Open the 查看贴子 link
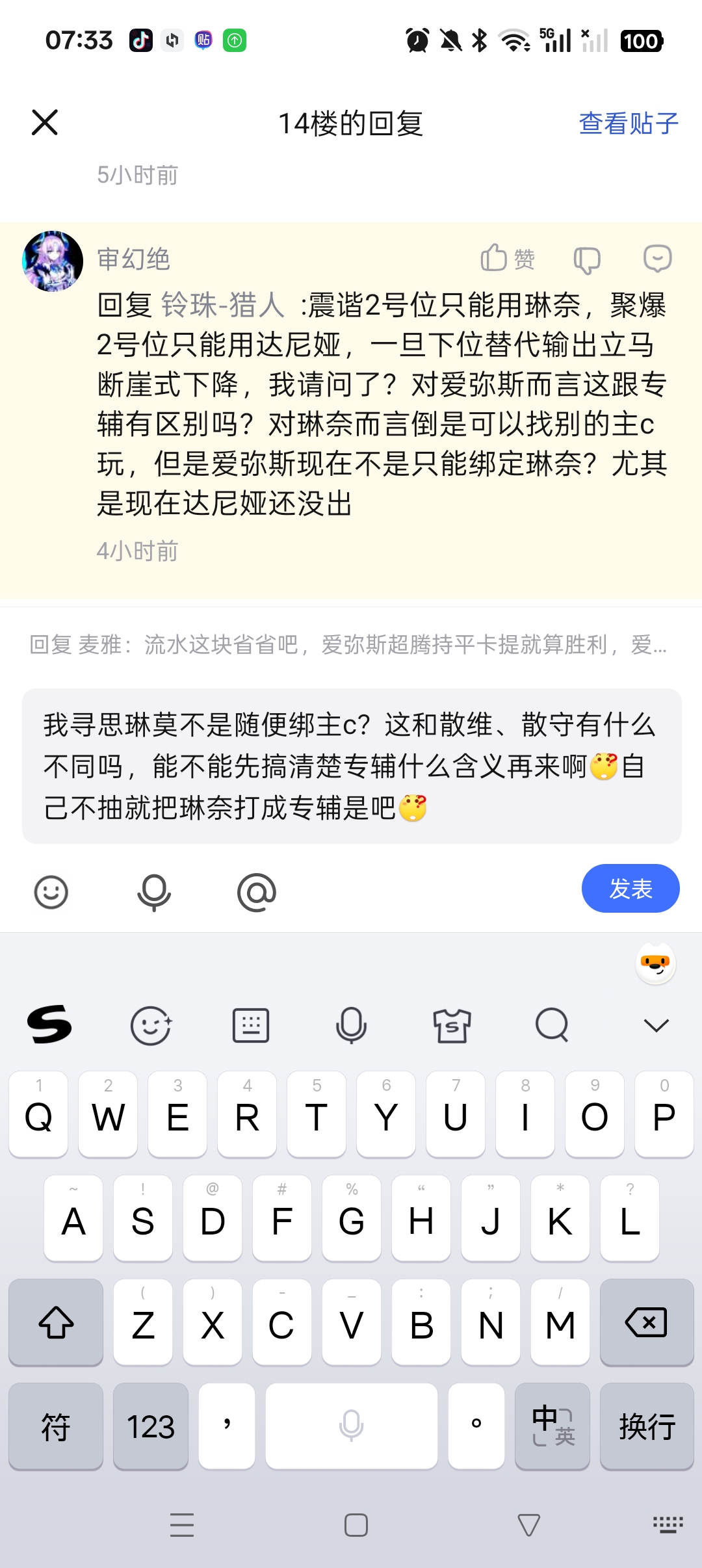 pos(628,124)
